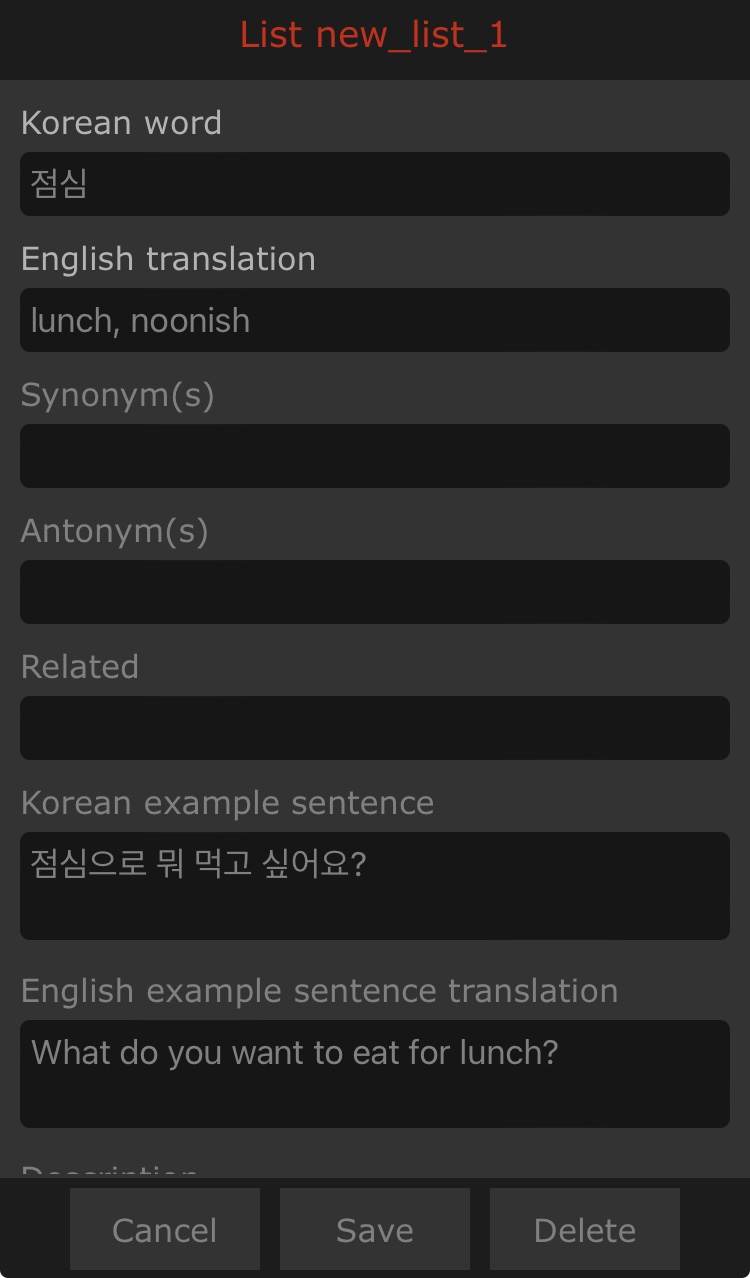Cancel editing this word
Image resolution: width=750 pixels, height=1278 pixels.
coord(165,1229)
